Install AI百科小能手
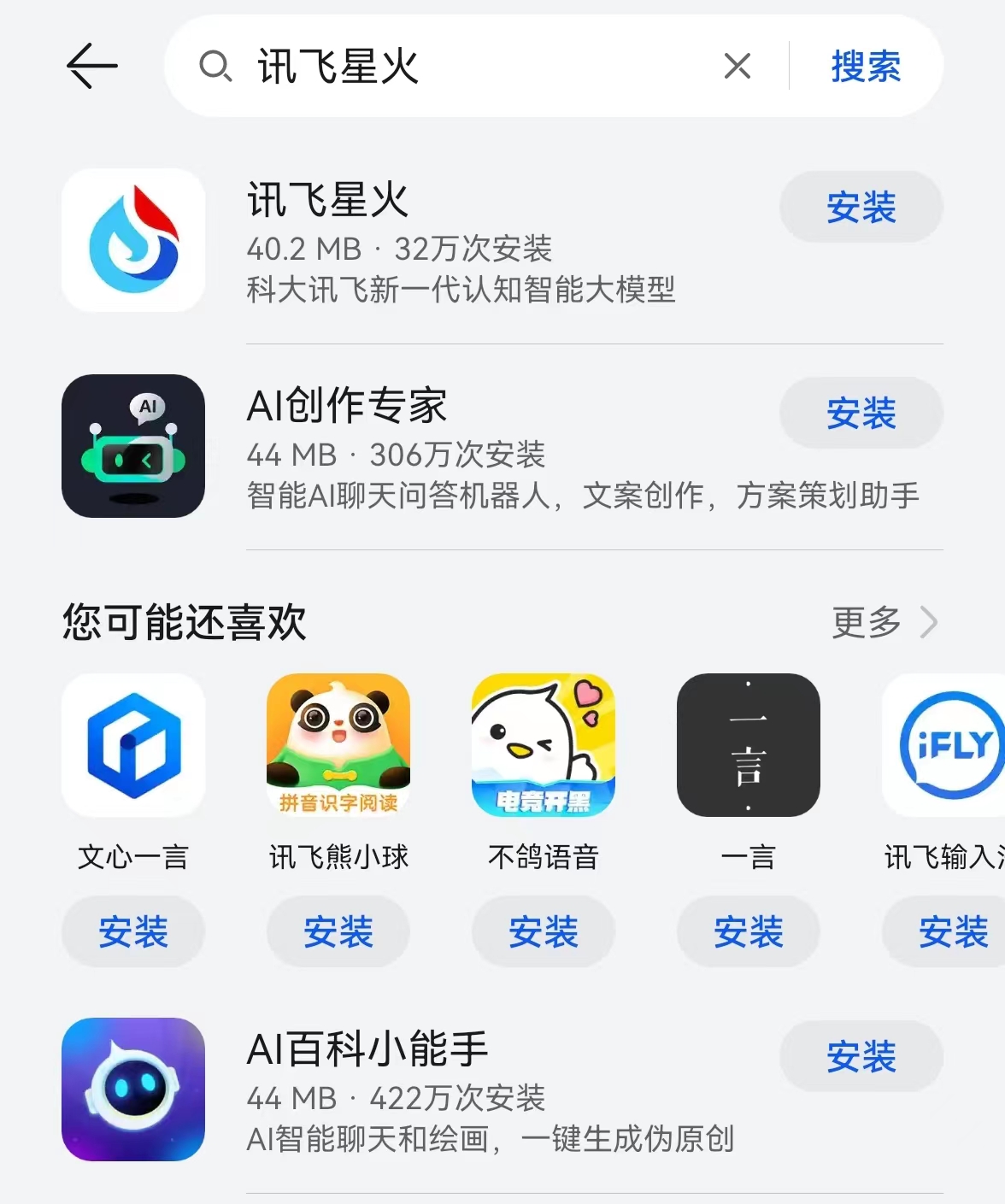Viewport: 1005px width, 1204px height. tap(861, 1056)
